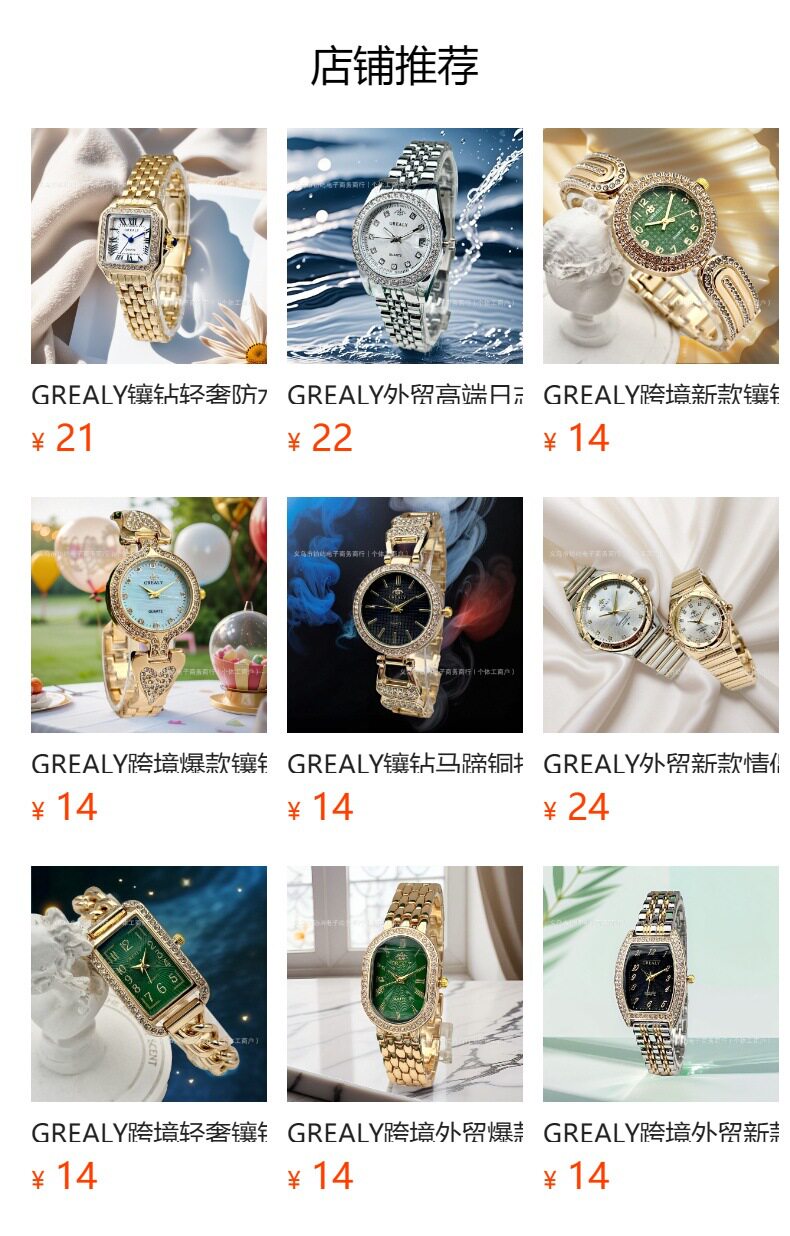Image resolution: width=790 pixels, height=1236 pixels.
Task: Select the GREALY跨境爆款镶钻 heart bracelet watch
Action: tap(148, 615)
